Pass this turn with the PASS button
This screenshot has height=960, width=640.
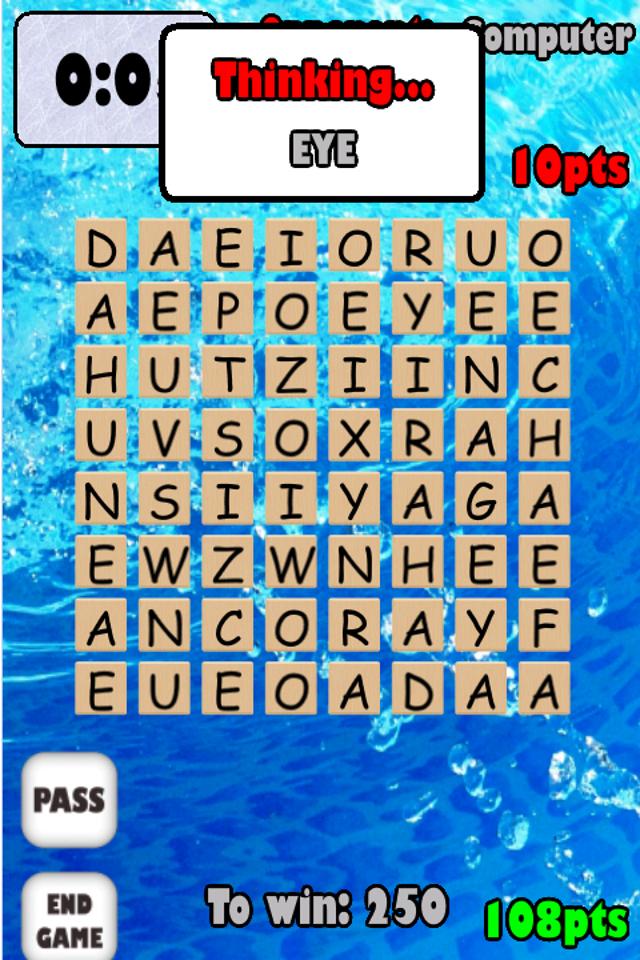tap(69, 800)
